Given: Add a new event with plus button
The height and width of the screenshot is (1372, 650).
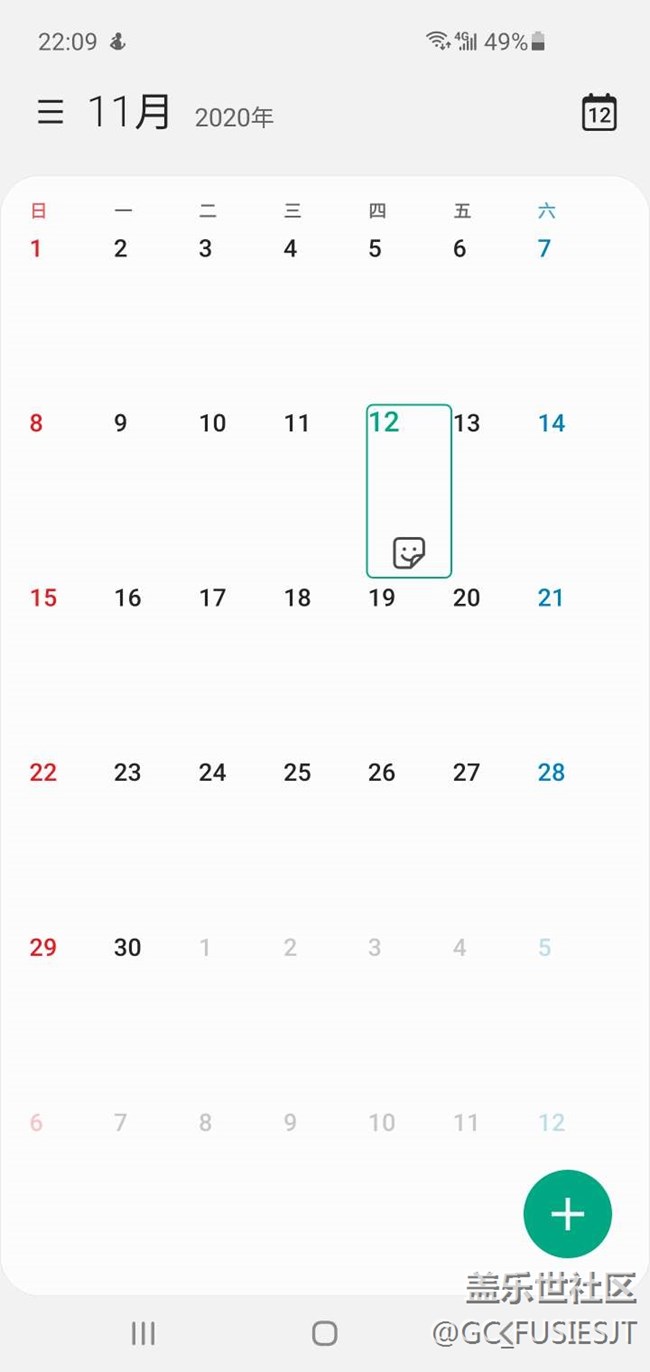Looking at the screenshot, I should tap(567, 1214).
